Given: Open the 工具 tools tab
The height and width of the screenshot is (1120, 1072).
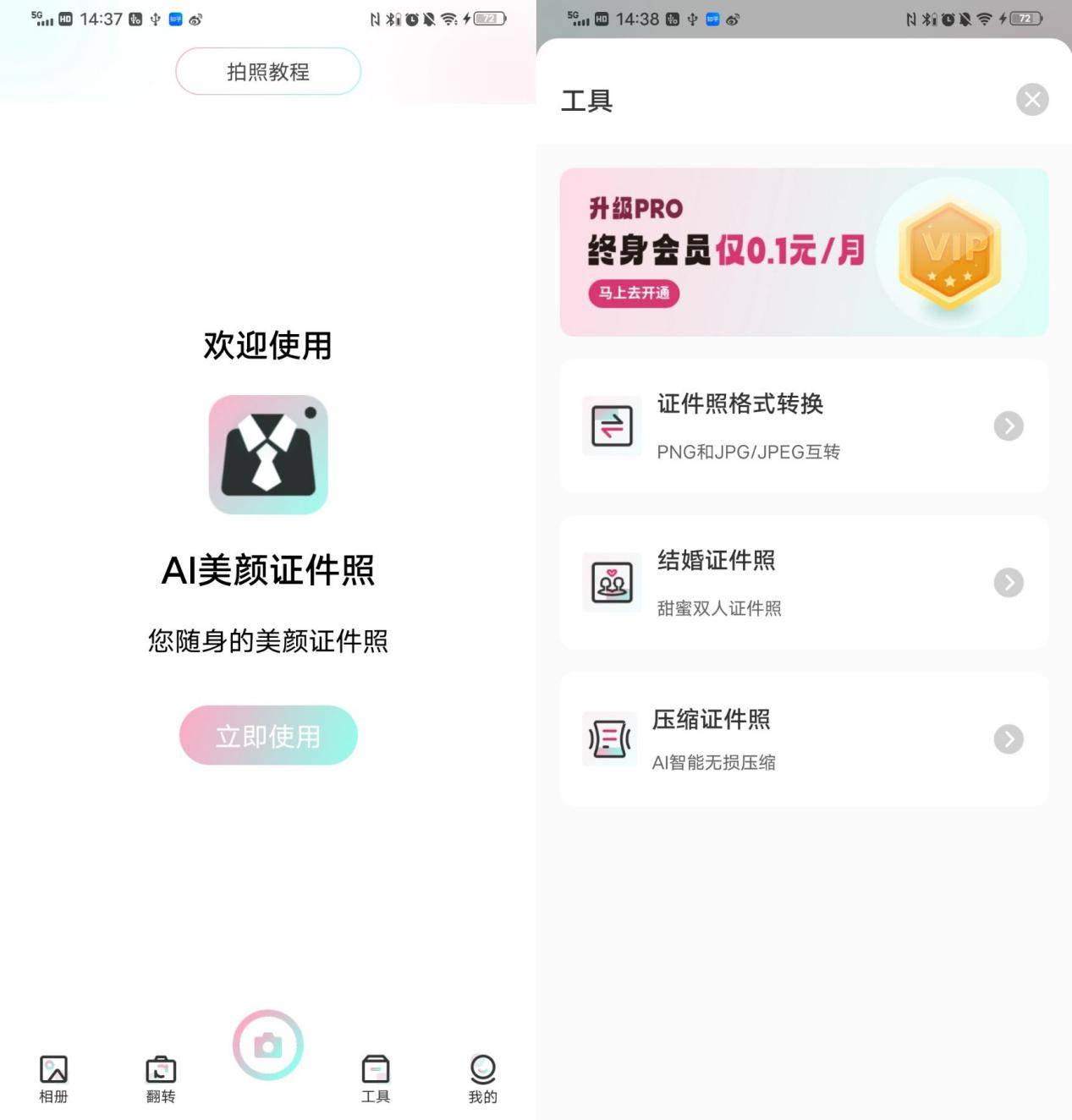Looking at the screenshot, I should coord(376,1079).
